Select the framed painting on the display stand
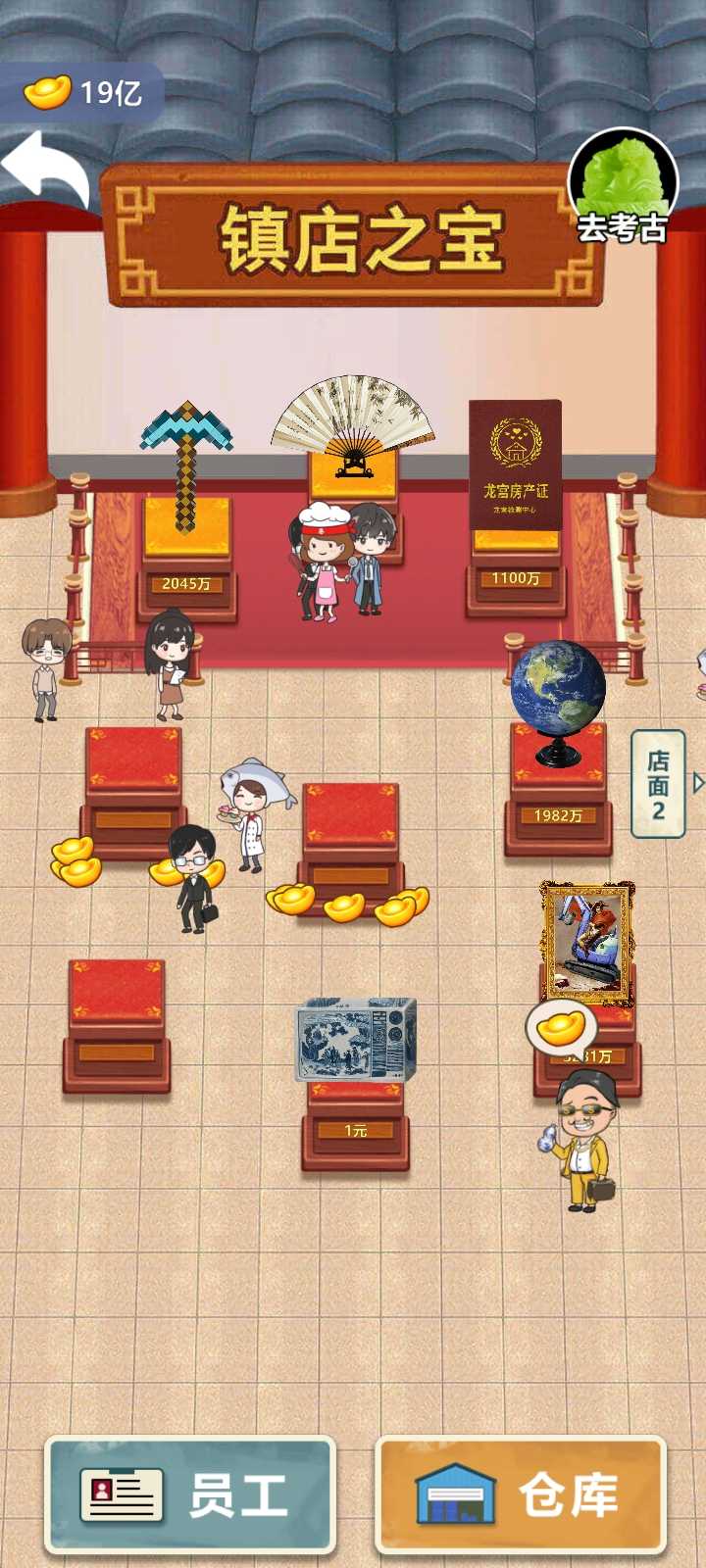Viewport: 706px width, 1568px height. tap(586, 941)
